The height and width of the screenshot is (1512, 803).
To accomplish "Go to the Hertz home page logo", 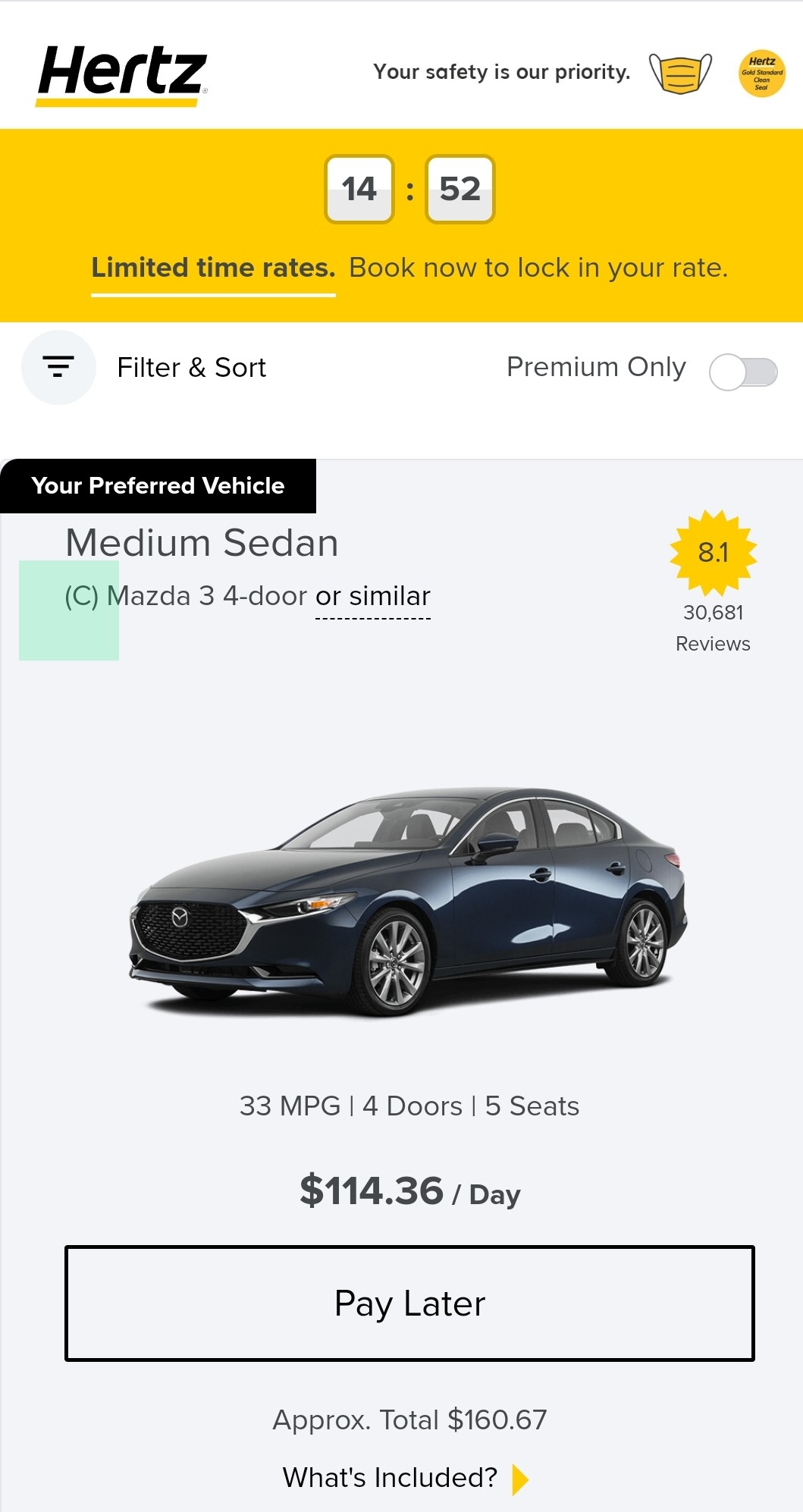I will tap(121, 74).
